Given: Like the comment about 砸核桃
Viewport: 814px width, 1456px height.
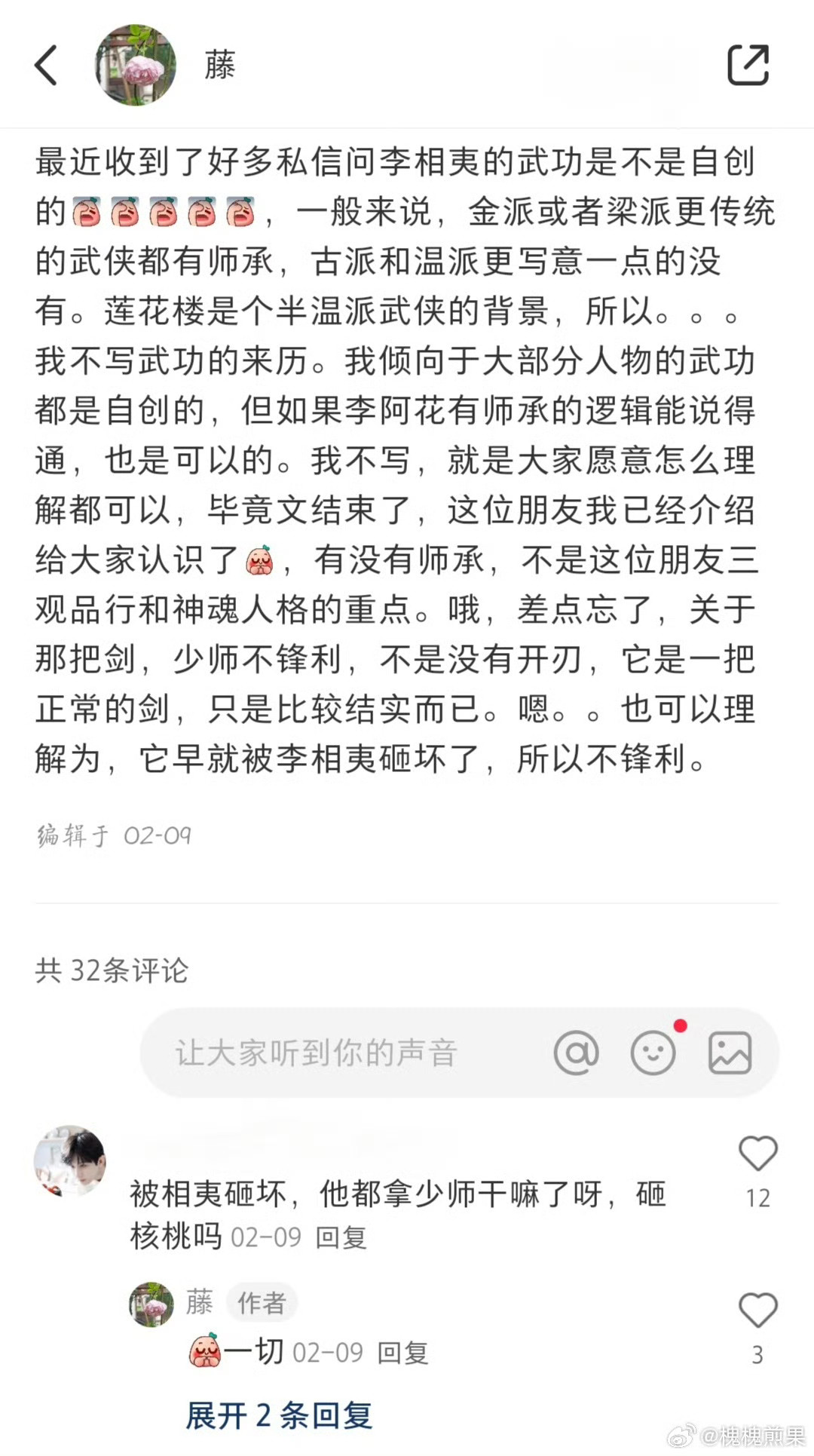Looking at the screenshot, I should (757, 1155).
